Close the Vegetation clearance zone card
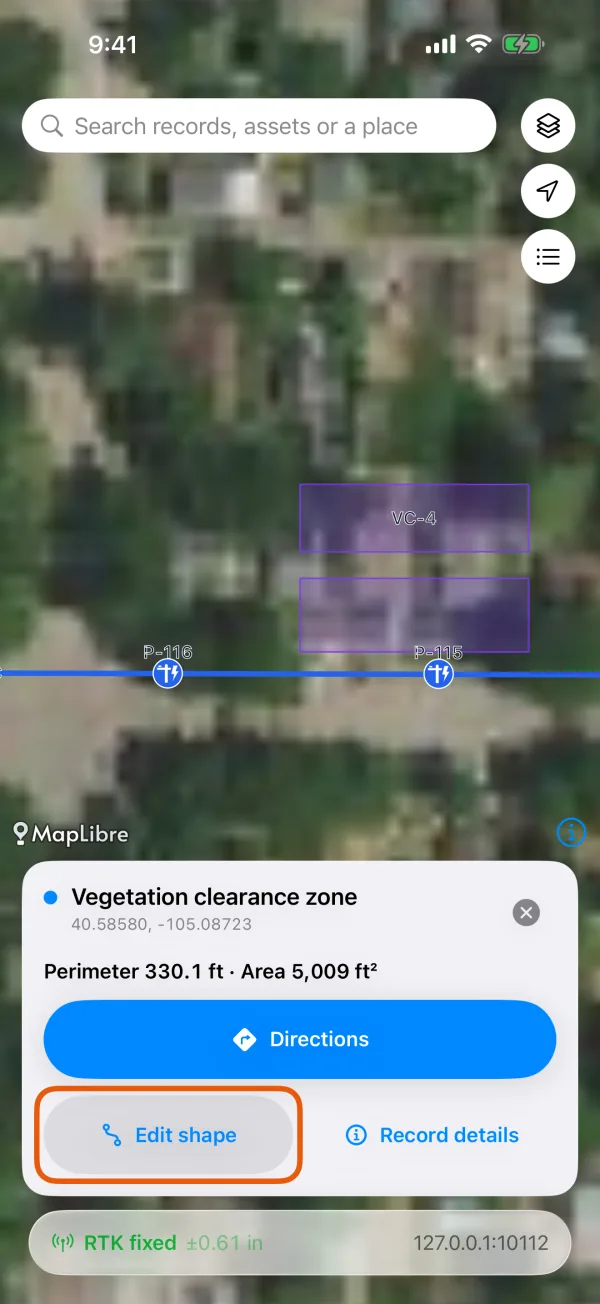The image size is (600, 1304). [526, 912]
